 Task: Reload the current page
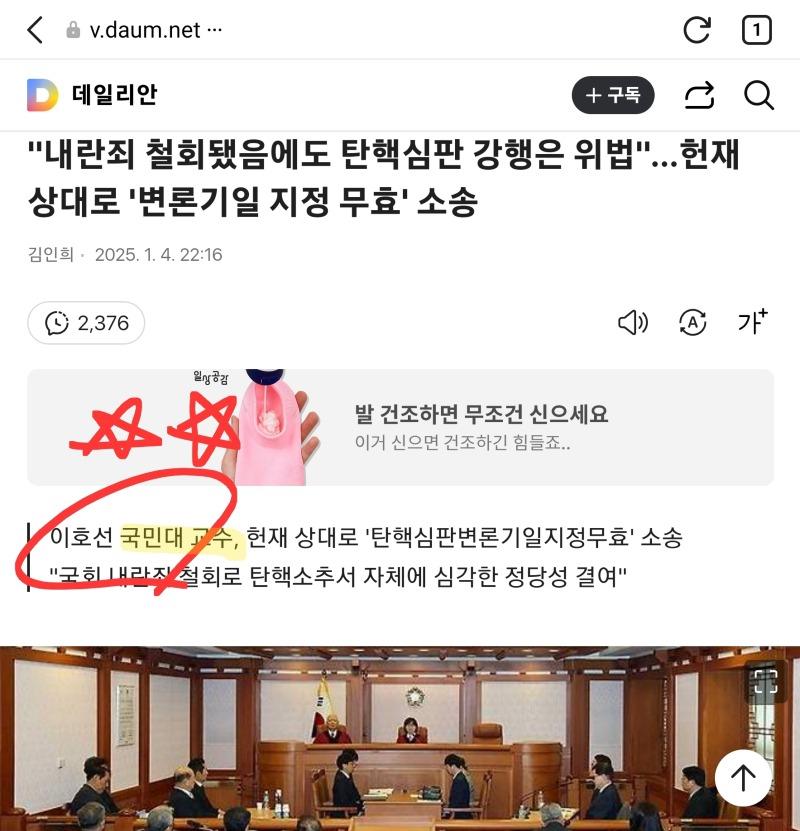[x=697, y=30]
